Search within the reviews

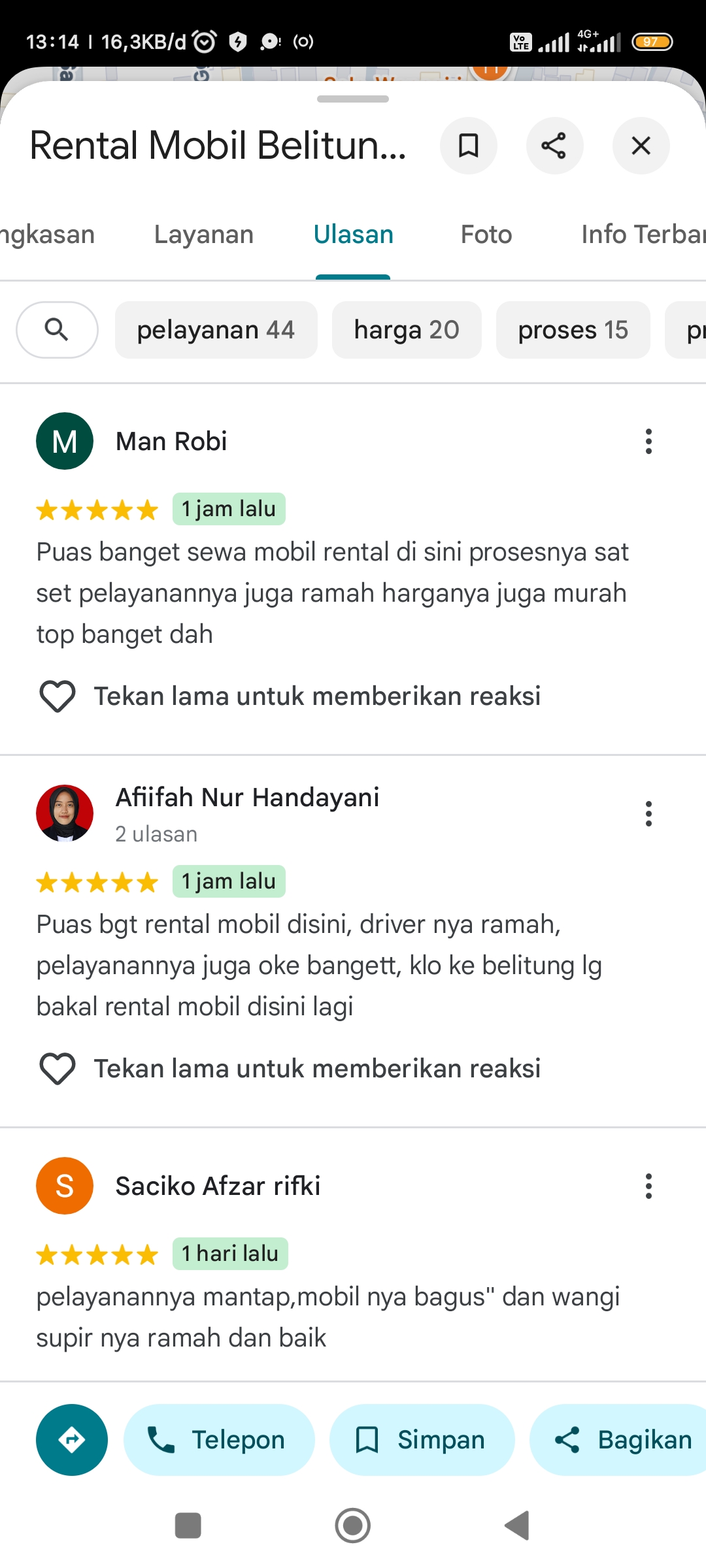click(x=58, y=330)
